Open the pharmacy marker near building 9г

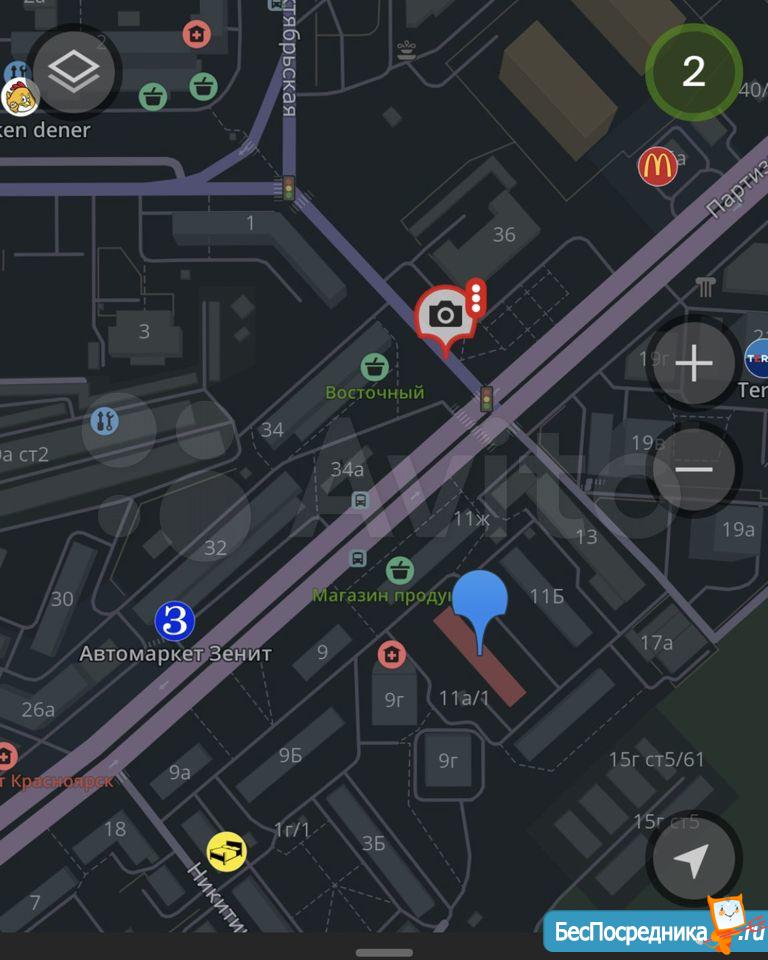392,656
